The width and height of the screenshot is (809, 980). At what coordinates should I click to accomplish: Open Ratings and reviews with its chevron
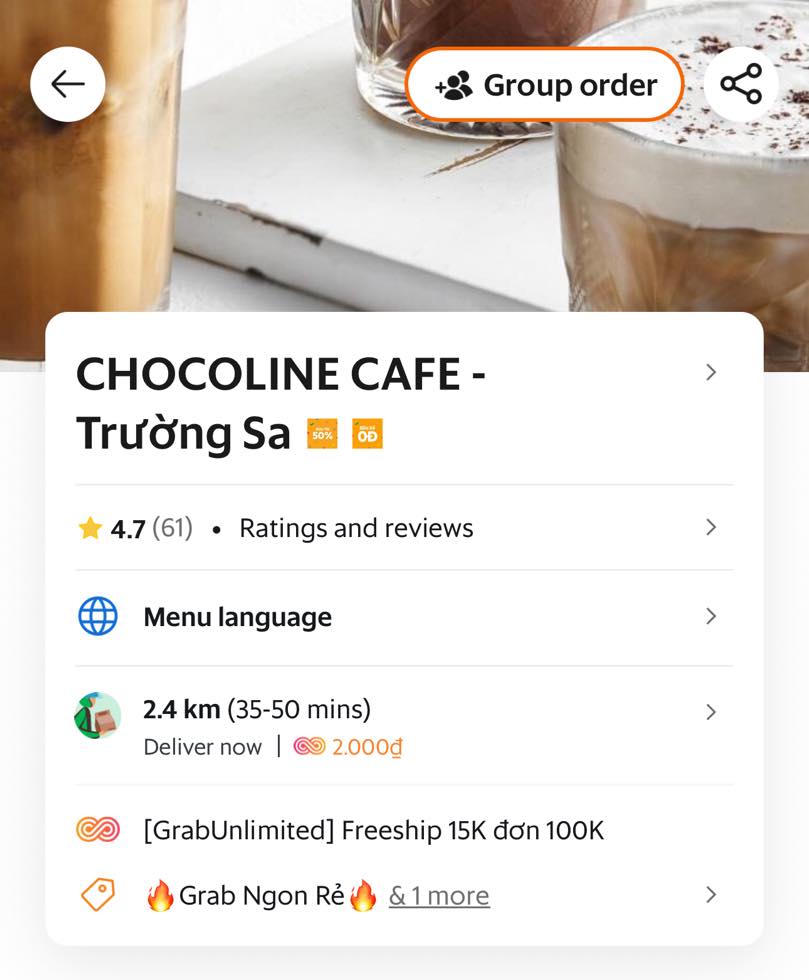tap(711, 527)
